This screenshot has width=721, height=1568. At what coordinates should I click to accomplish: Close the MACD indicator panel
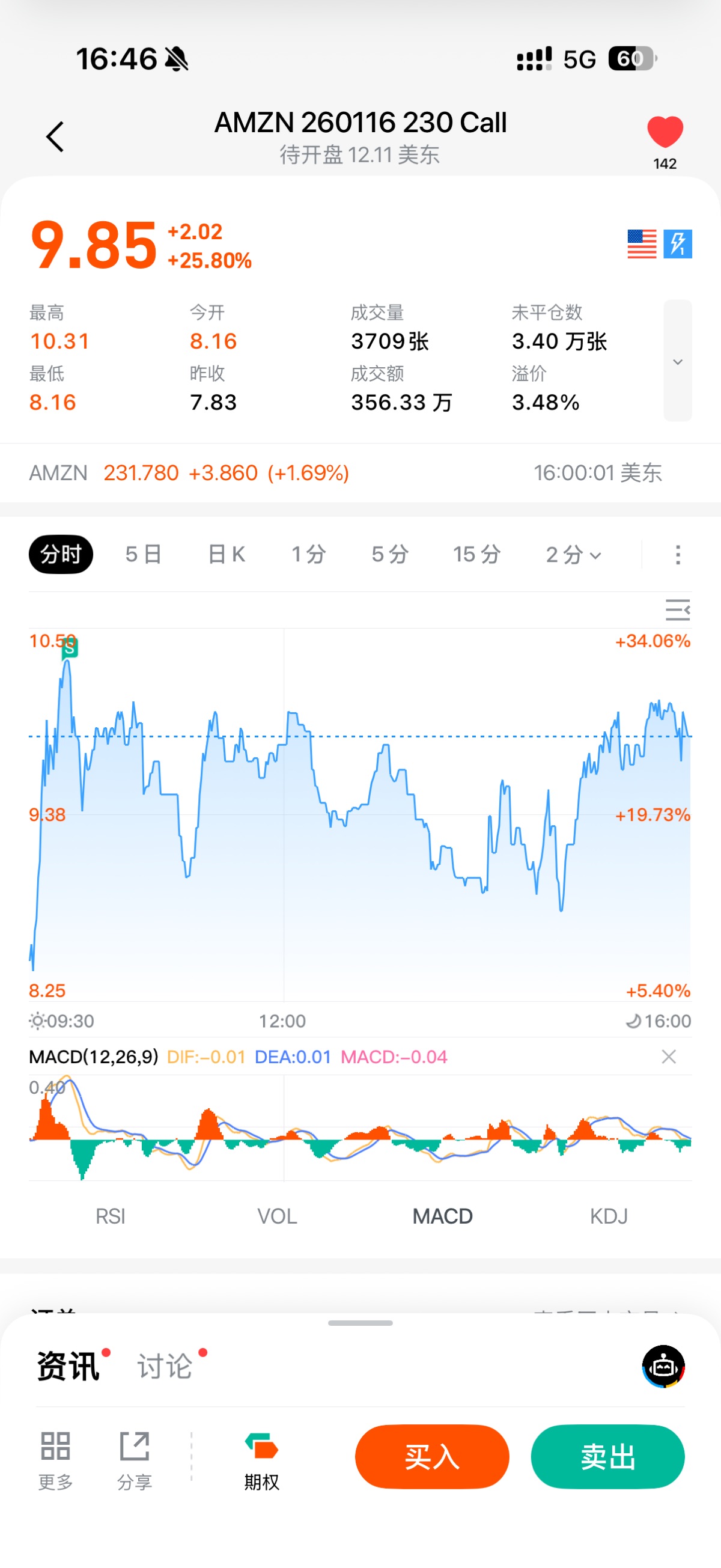[669, 1057]
